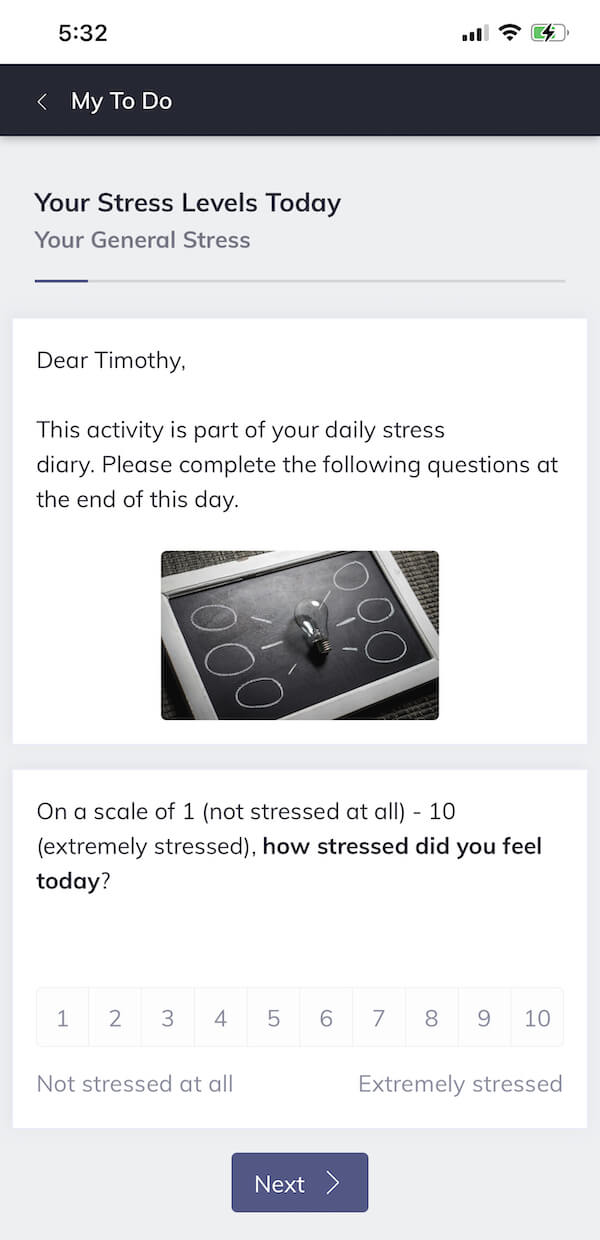The image size is (600, 1240).
Task: Choose 2 on the stress scale
Action: [x=115, y=1018]
